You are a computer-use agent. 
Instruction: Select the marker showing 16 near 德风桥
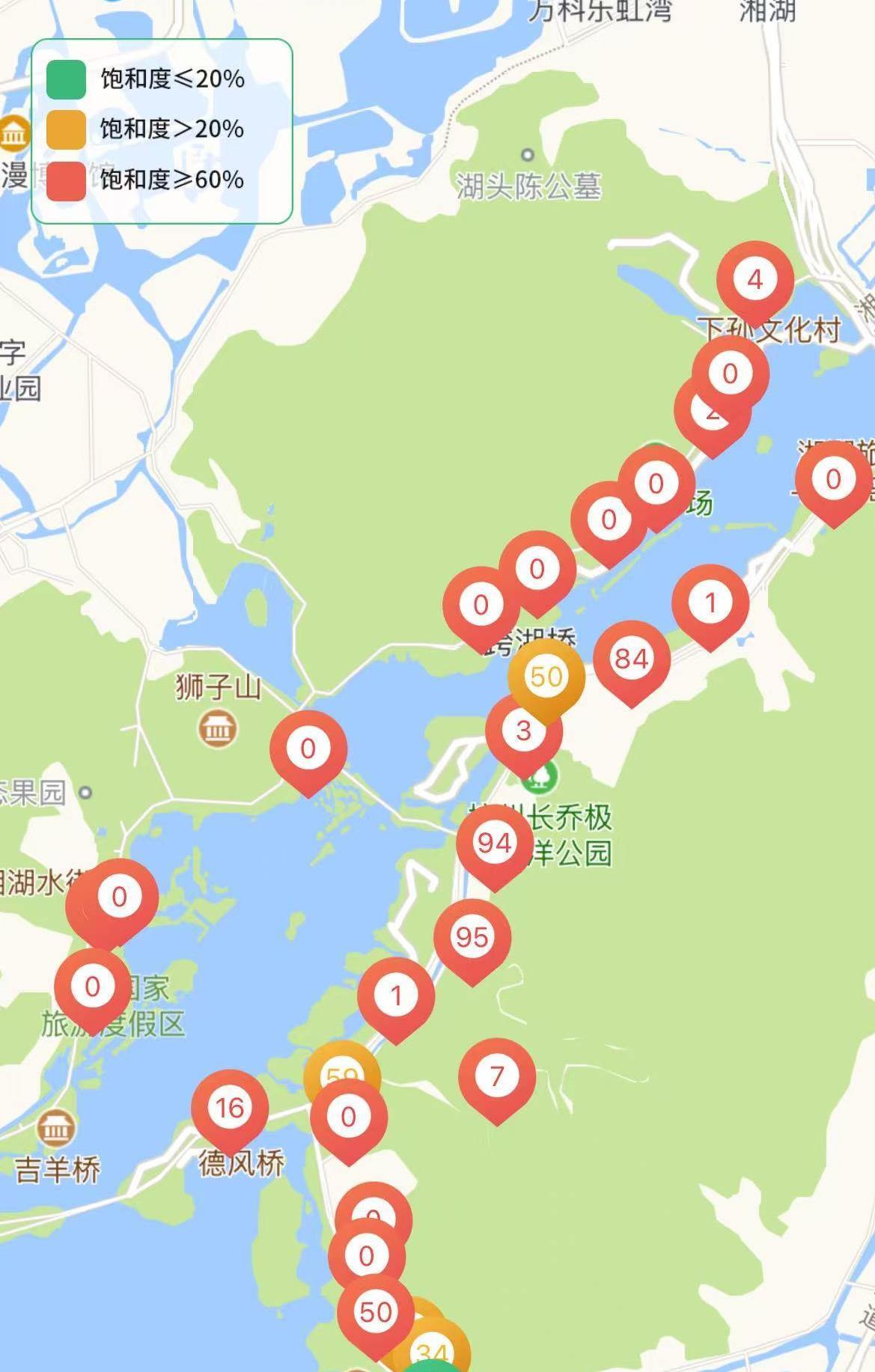[x=230, y=1108]
